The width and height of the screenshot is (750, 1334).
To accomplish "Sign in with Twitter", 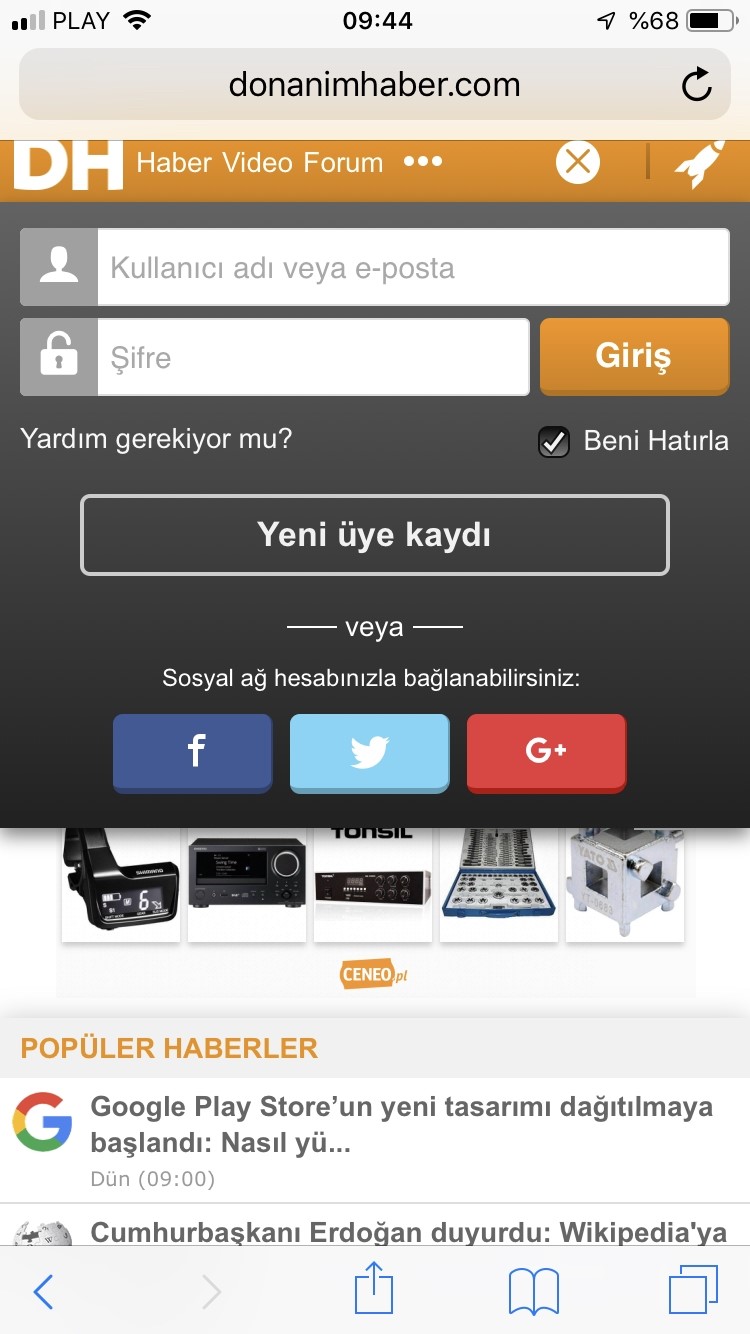I will (370, 752).
